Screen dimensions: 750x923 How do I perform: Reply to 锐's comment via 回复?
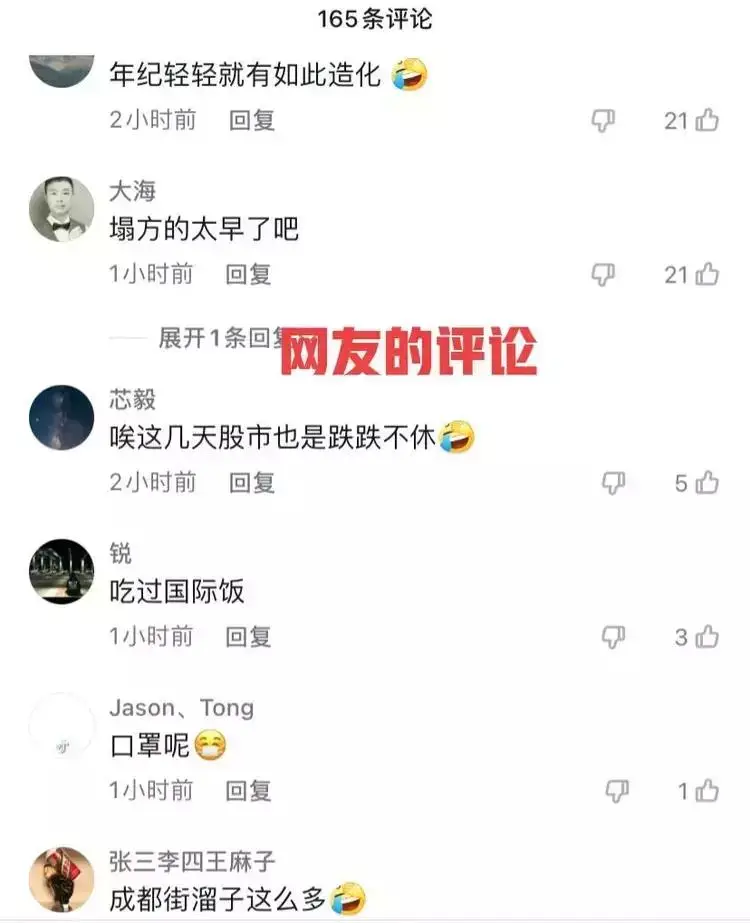tap(251, 636)
